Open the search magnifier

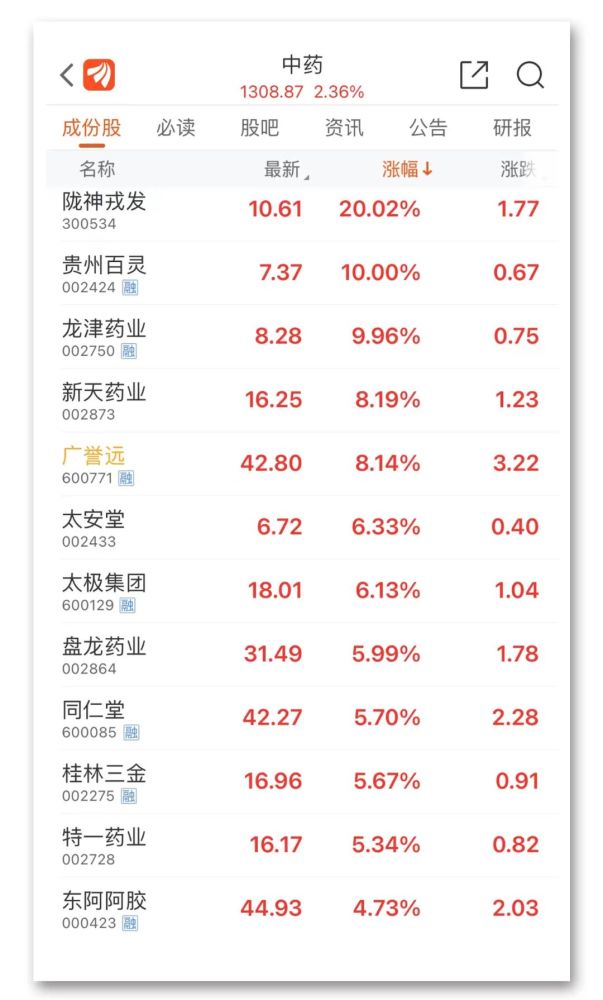(x=530, y=75)
